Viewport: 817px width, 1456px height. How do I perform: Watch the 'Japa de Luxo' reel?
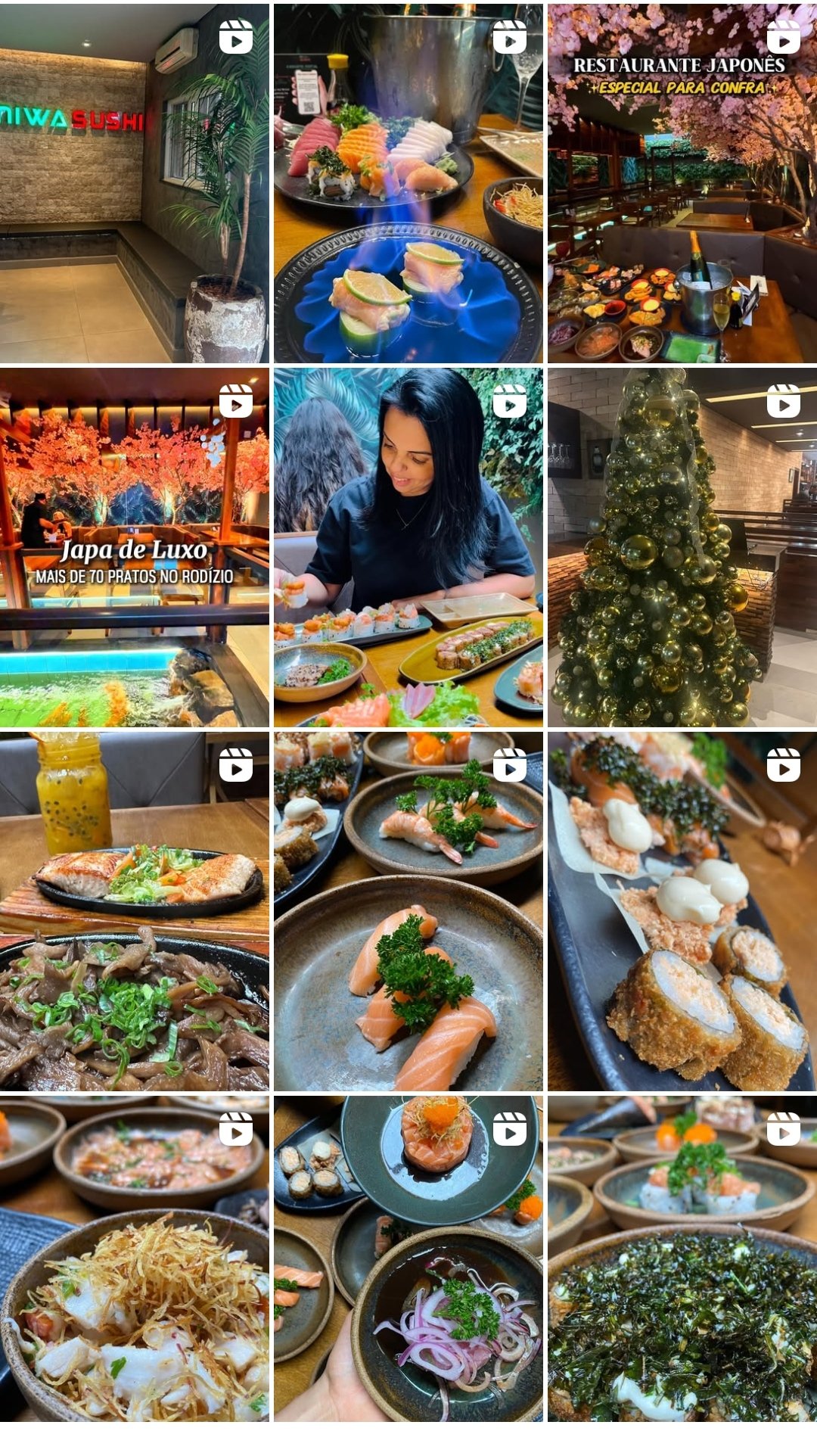point(134,547)
